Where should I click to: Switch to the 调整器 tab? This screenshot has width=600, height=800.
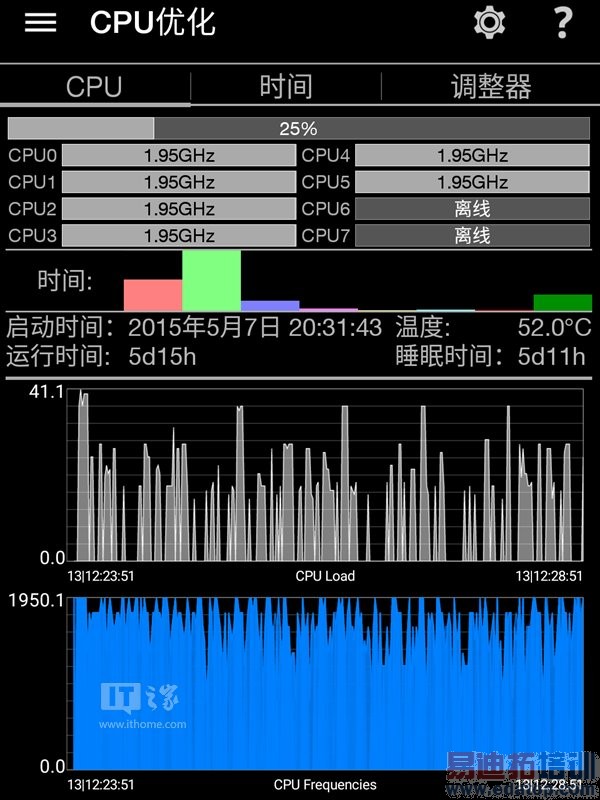pos(490,86)
